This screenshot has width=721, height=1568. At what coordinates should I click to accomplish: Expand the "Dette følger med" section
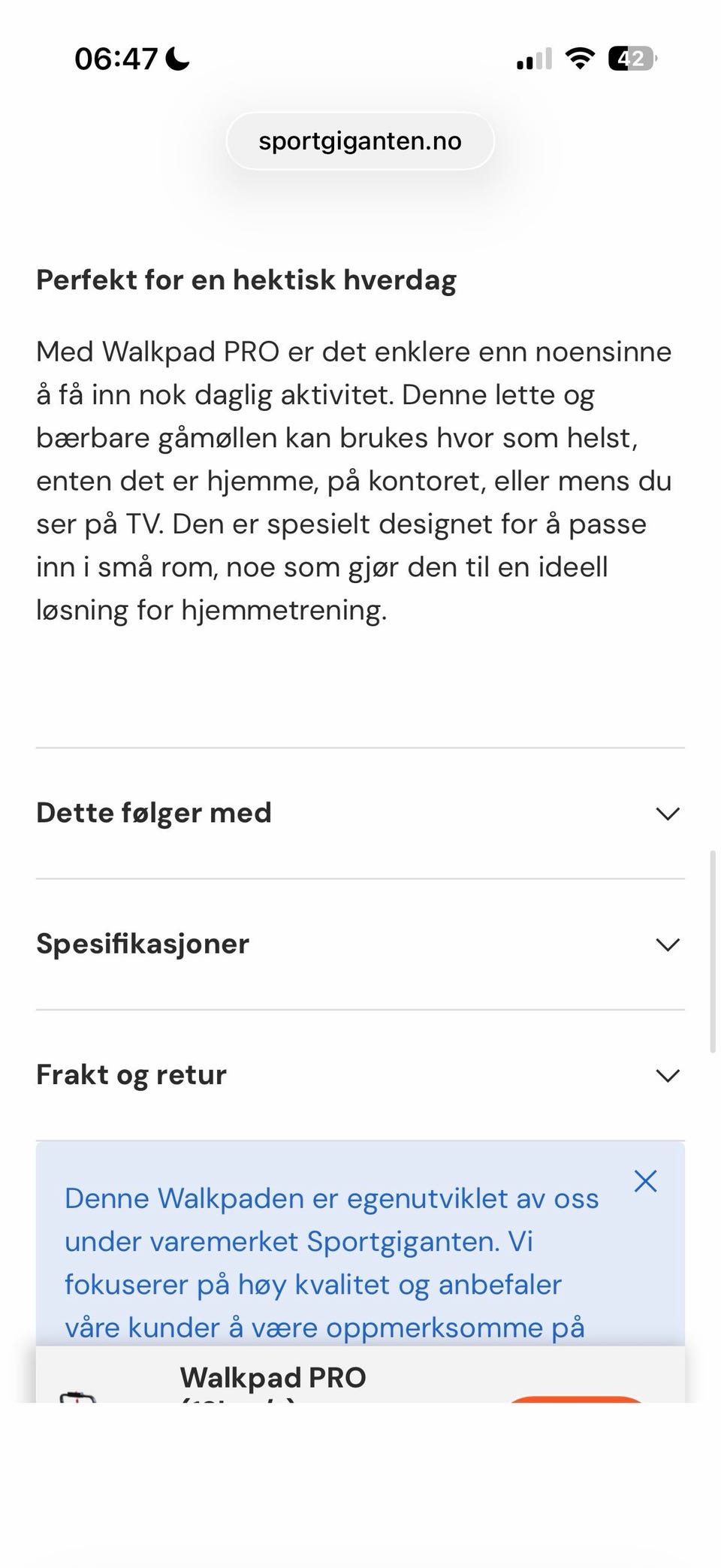click(x=154, y=812)
